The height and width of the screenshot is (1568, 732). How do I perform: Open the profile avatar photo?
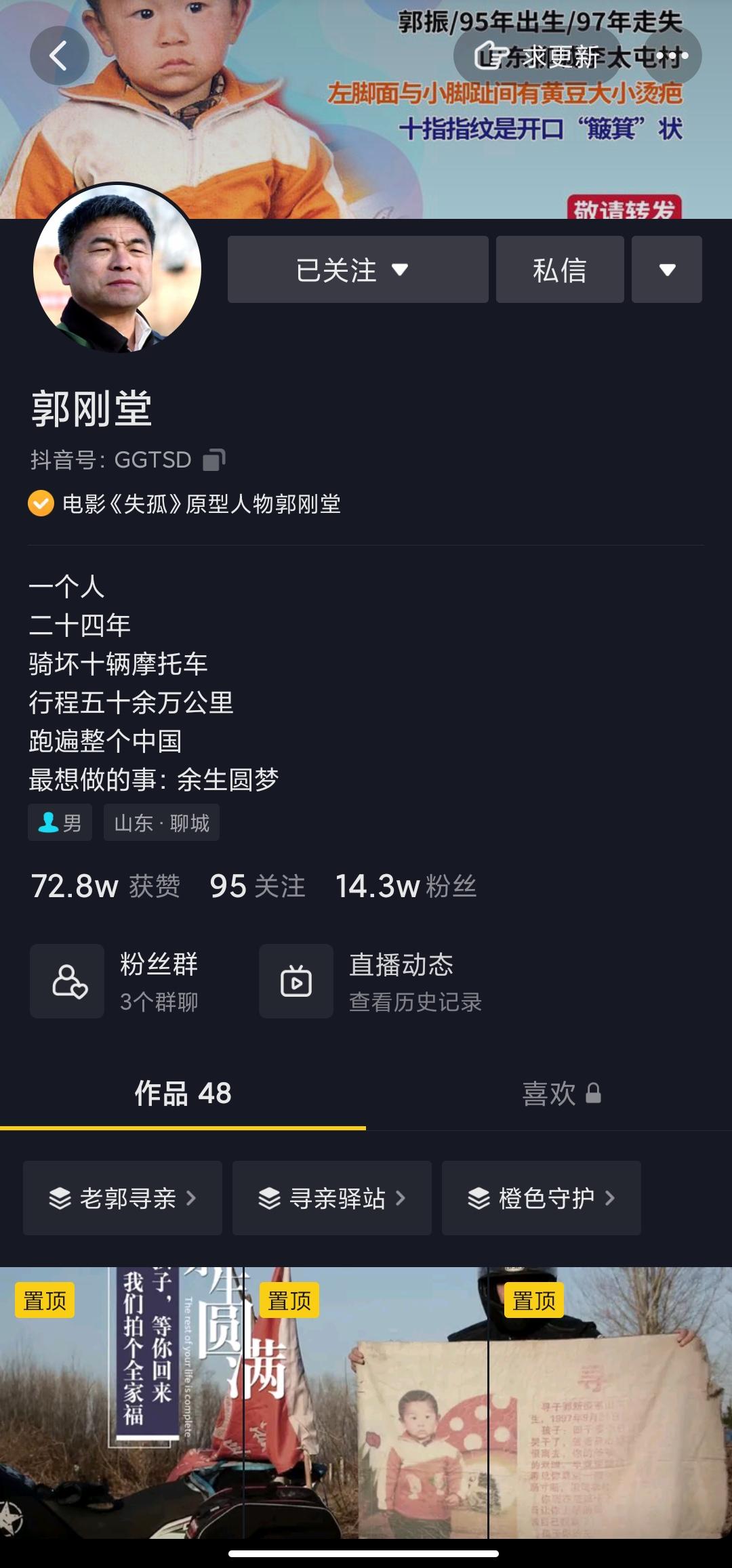click(x=117, y=268)
